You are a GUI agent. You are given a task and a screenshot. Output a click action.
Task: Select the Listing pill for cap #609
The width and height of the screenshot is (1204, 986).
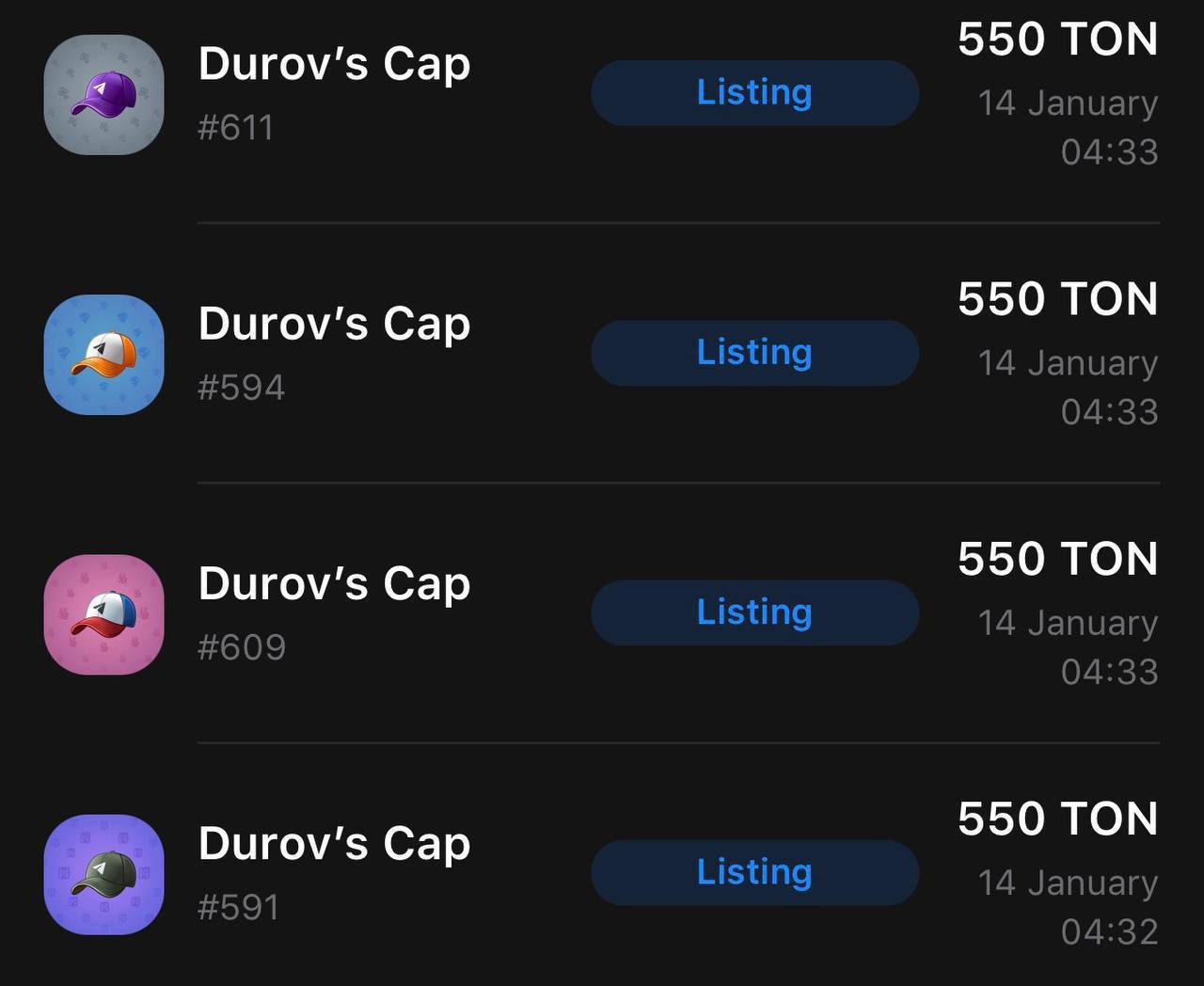pyautogui.click(x=754, y=612)
